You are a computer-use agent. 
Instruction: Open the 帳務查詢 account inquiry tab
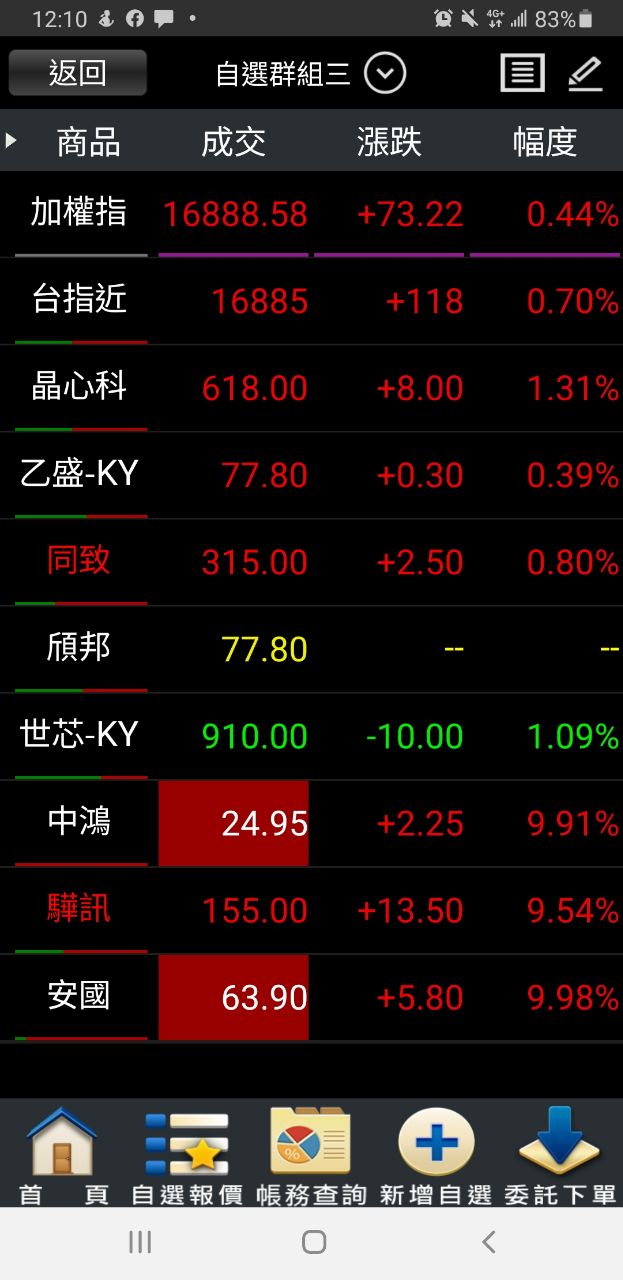[x=311, y=1154]
